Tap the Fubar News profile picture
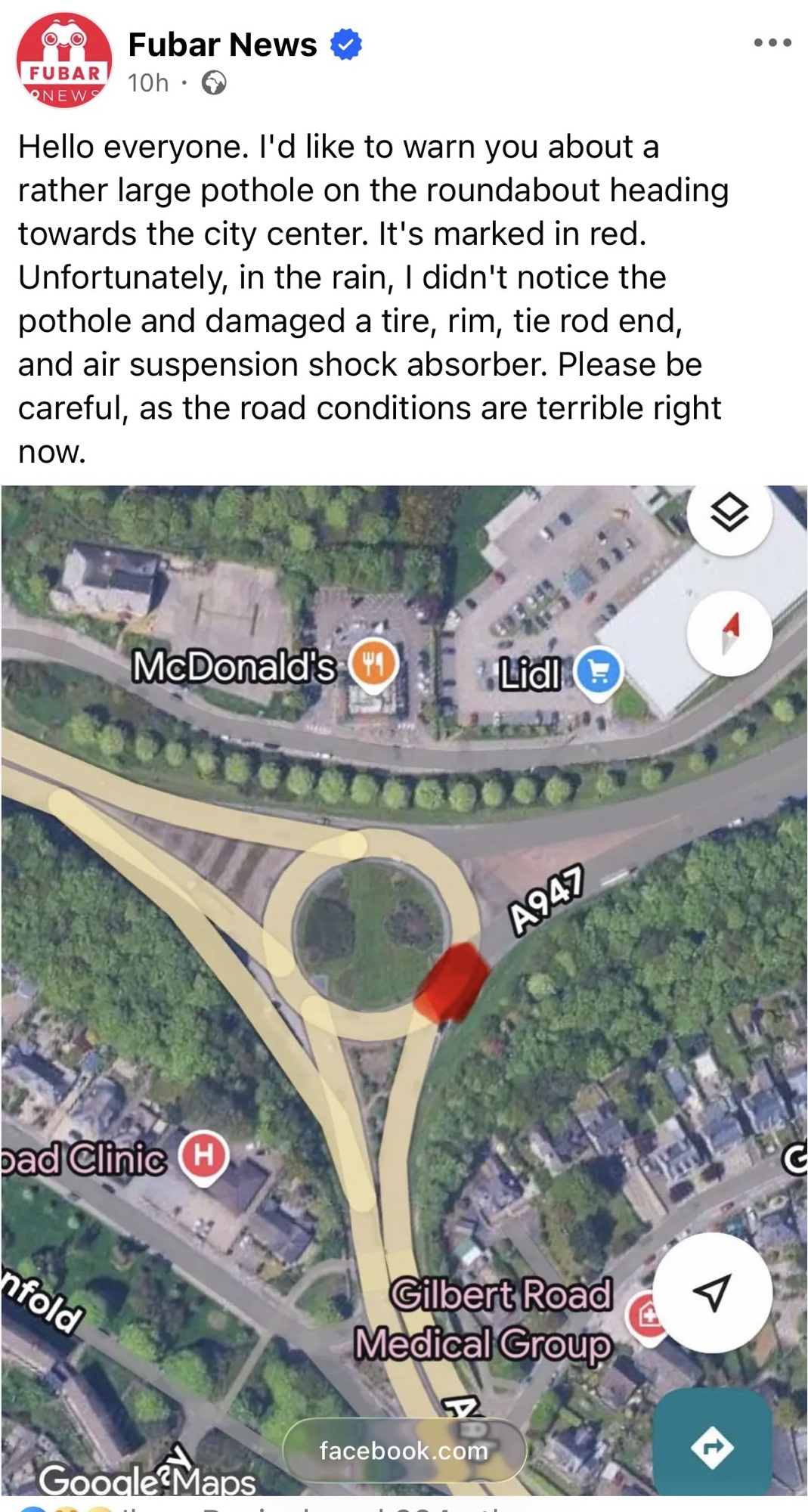This screenshot has height=1512, width=808. (64, 60)
